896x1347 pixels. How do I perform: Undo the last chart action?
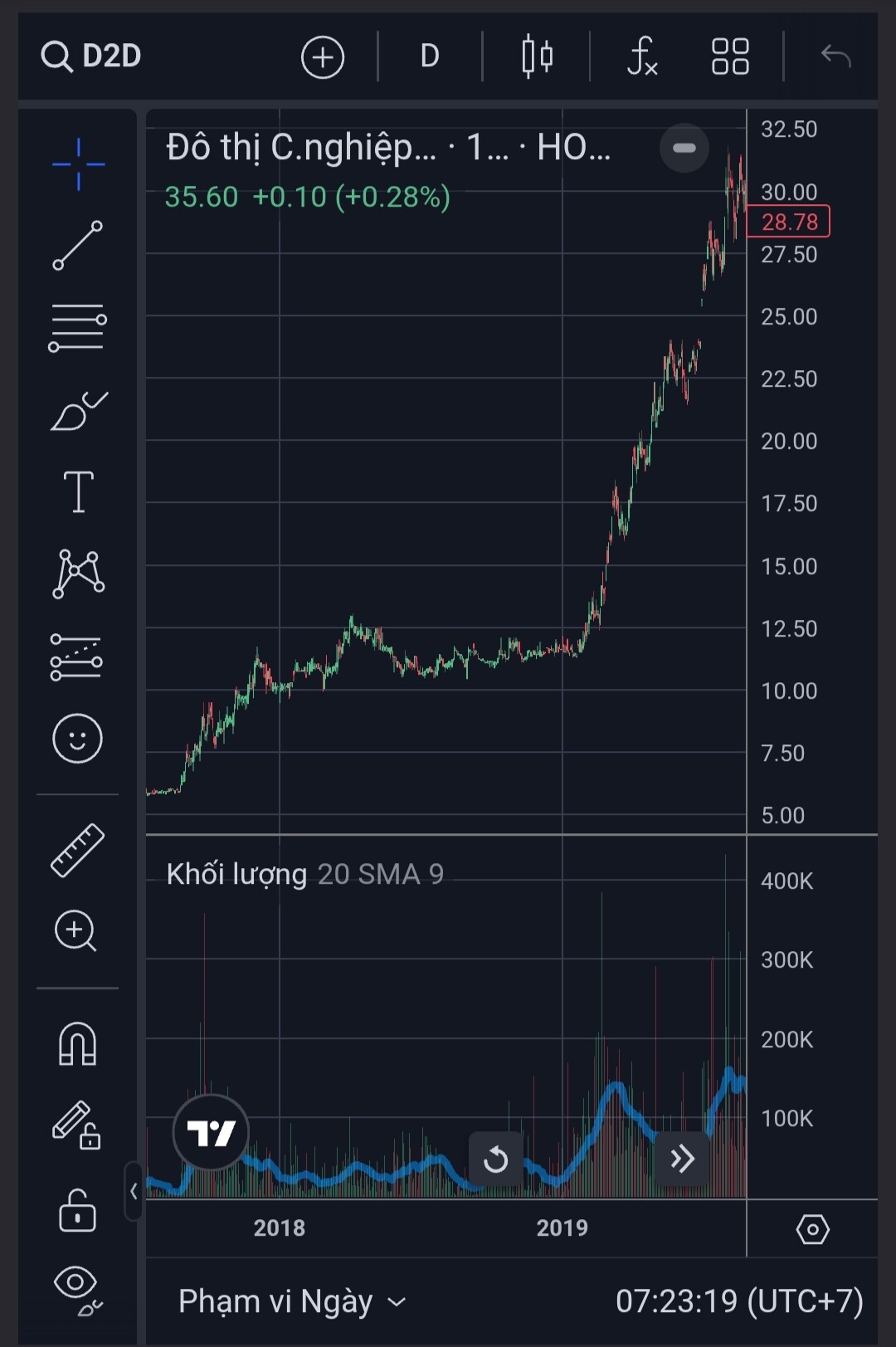pos(835,56)
